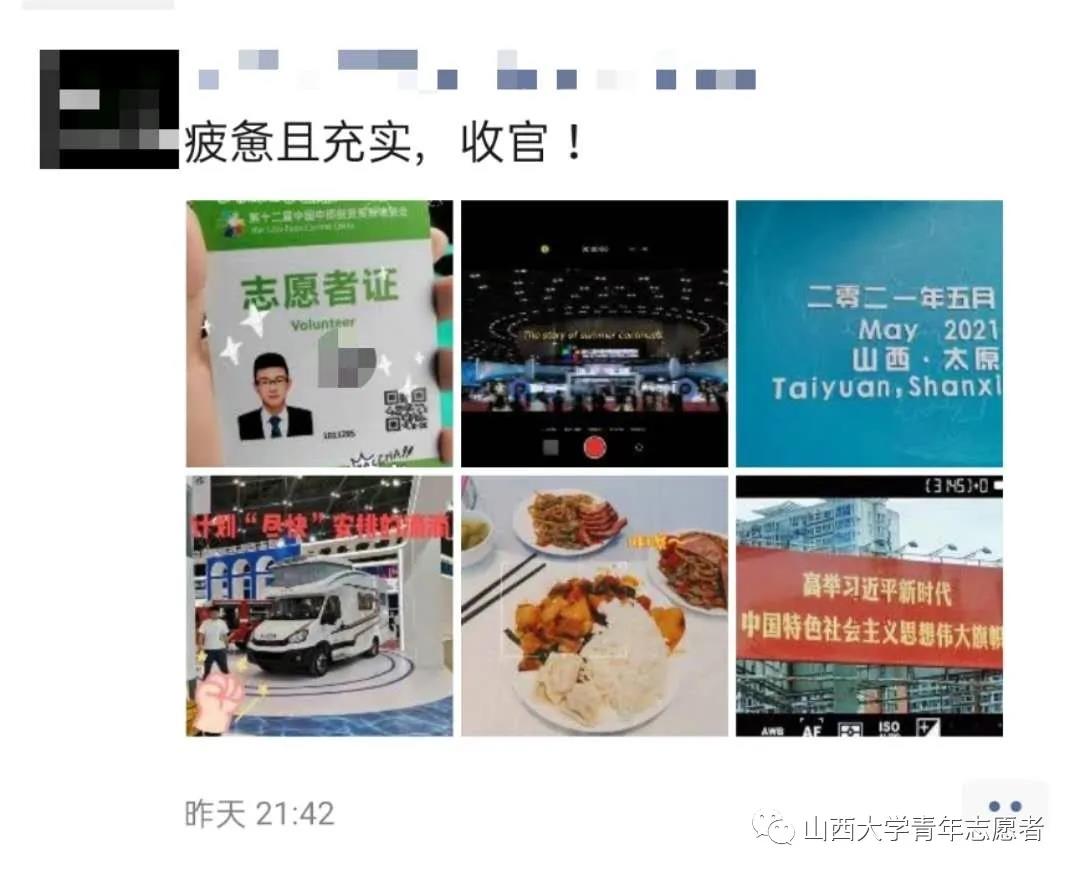The height and width of the screenshot is (877, 1080).
Task: Open the poster's pixelated profile avatar
Action: pyautogui.click(x=109, y=109)
